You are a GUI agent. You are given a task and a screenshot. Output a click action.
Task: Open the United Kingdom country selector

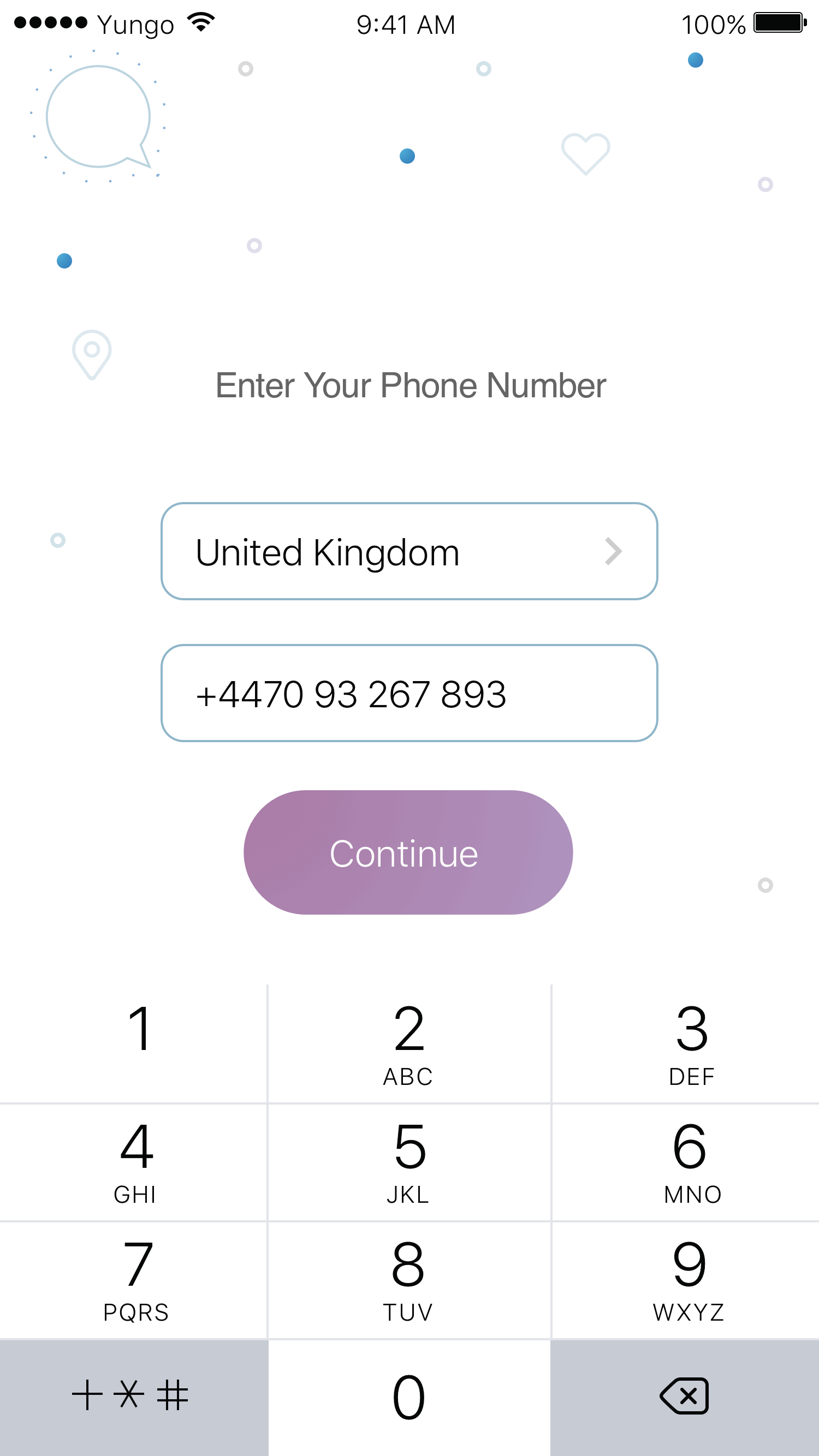pyautogui.click(x=409, y=551)
